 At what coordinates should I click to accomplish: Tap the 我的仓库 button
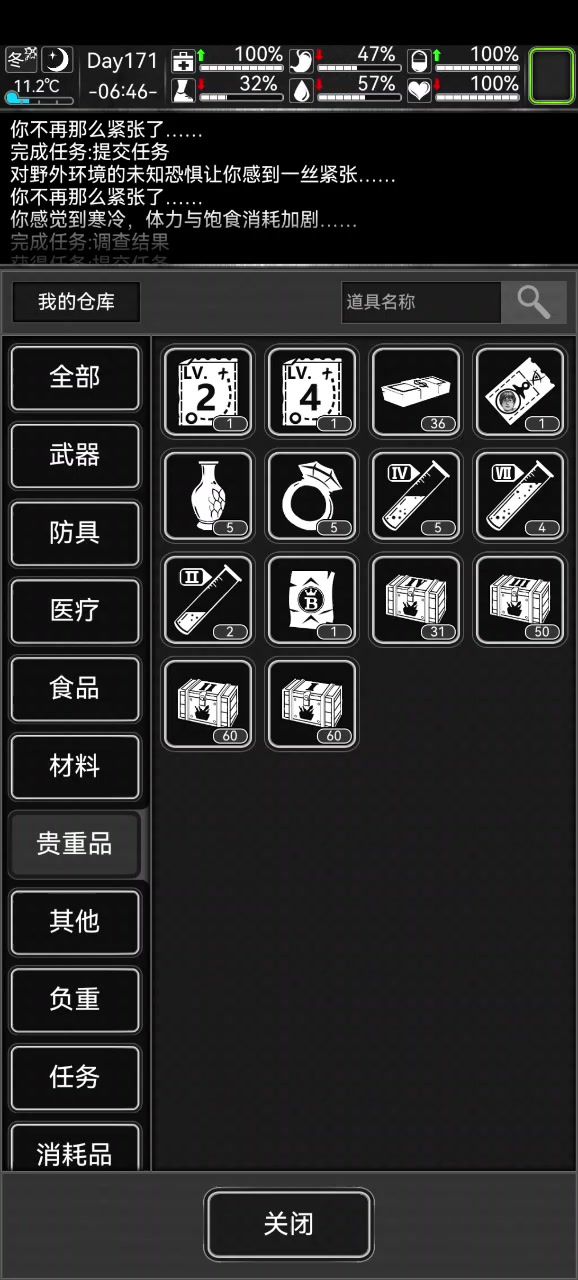[x=76, y=302]
